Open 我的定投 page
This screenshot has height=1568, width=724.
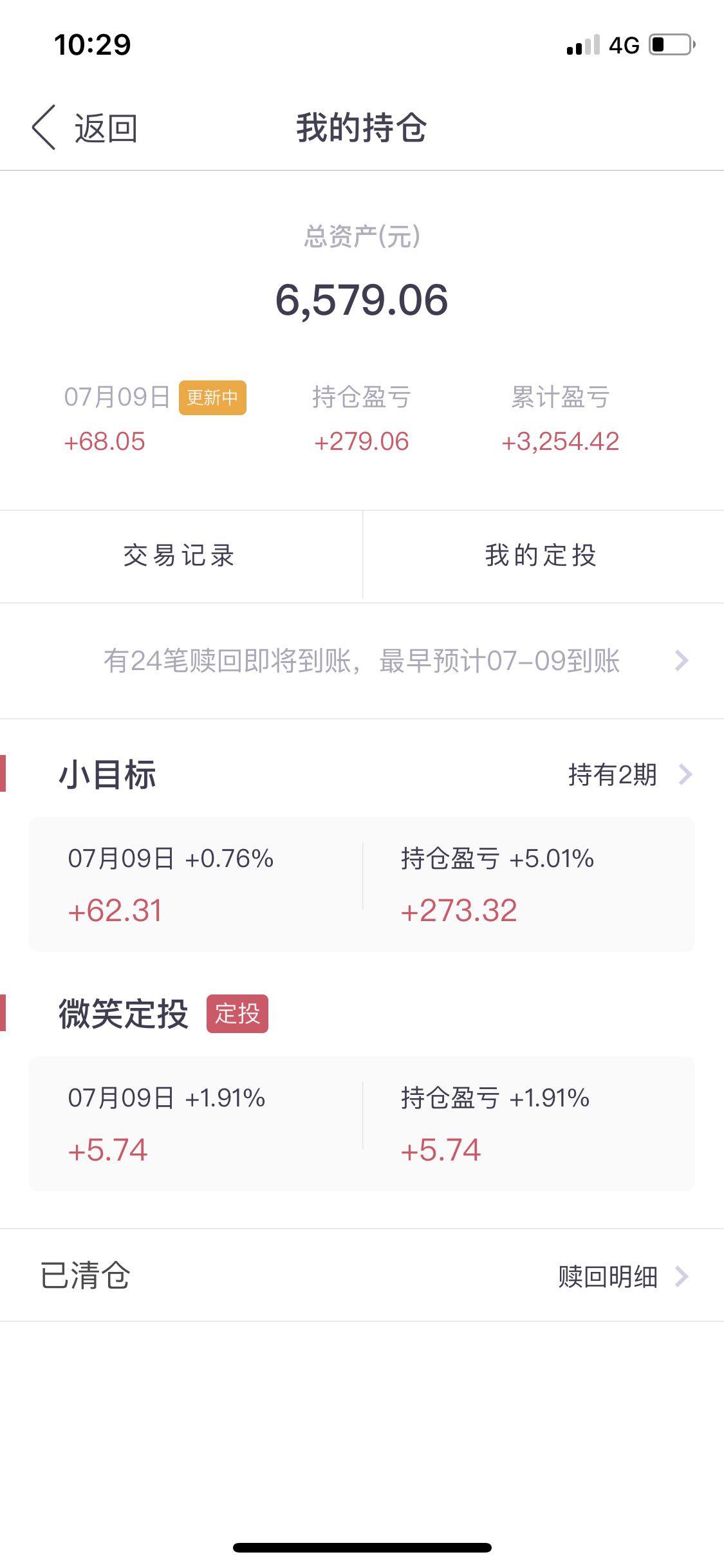(x=543, y=556)
